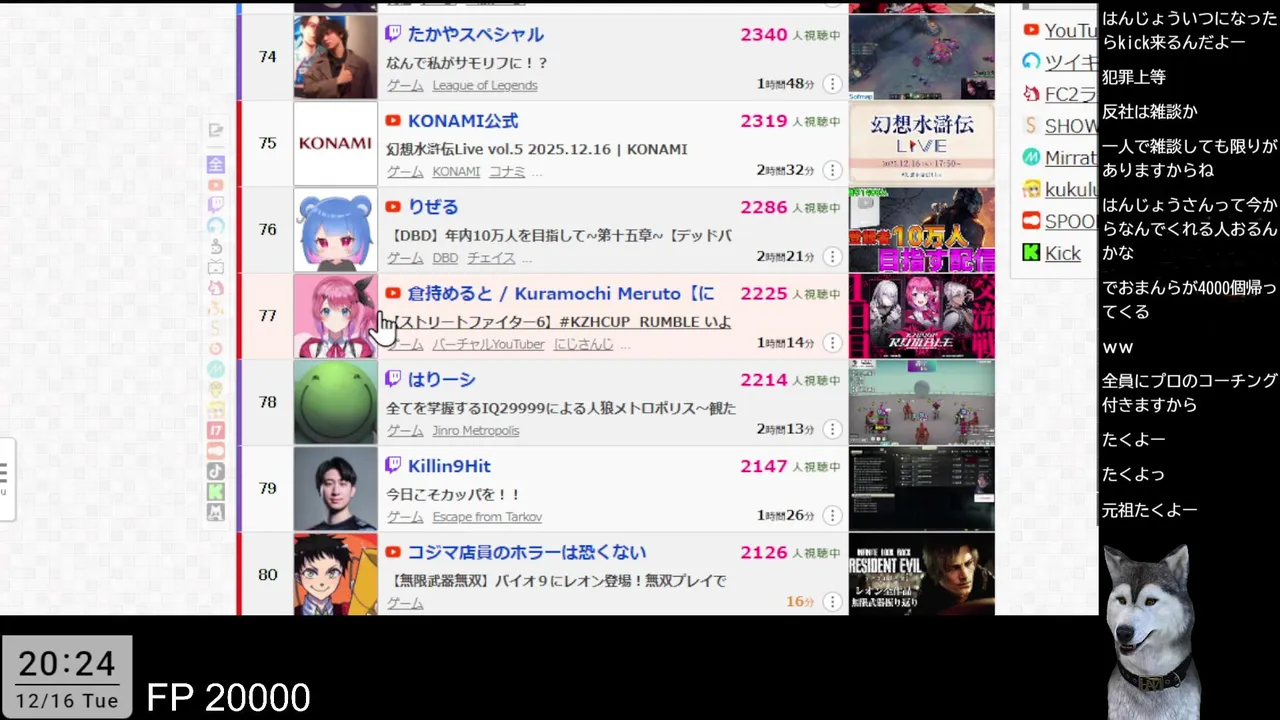Screen dimensions: 1280x720
Task: Open たかやスペシャル's stream page
Action: click(475, 35)
